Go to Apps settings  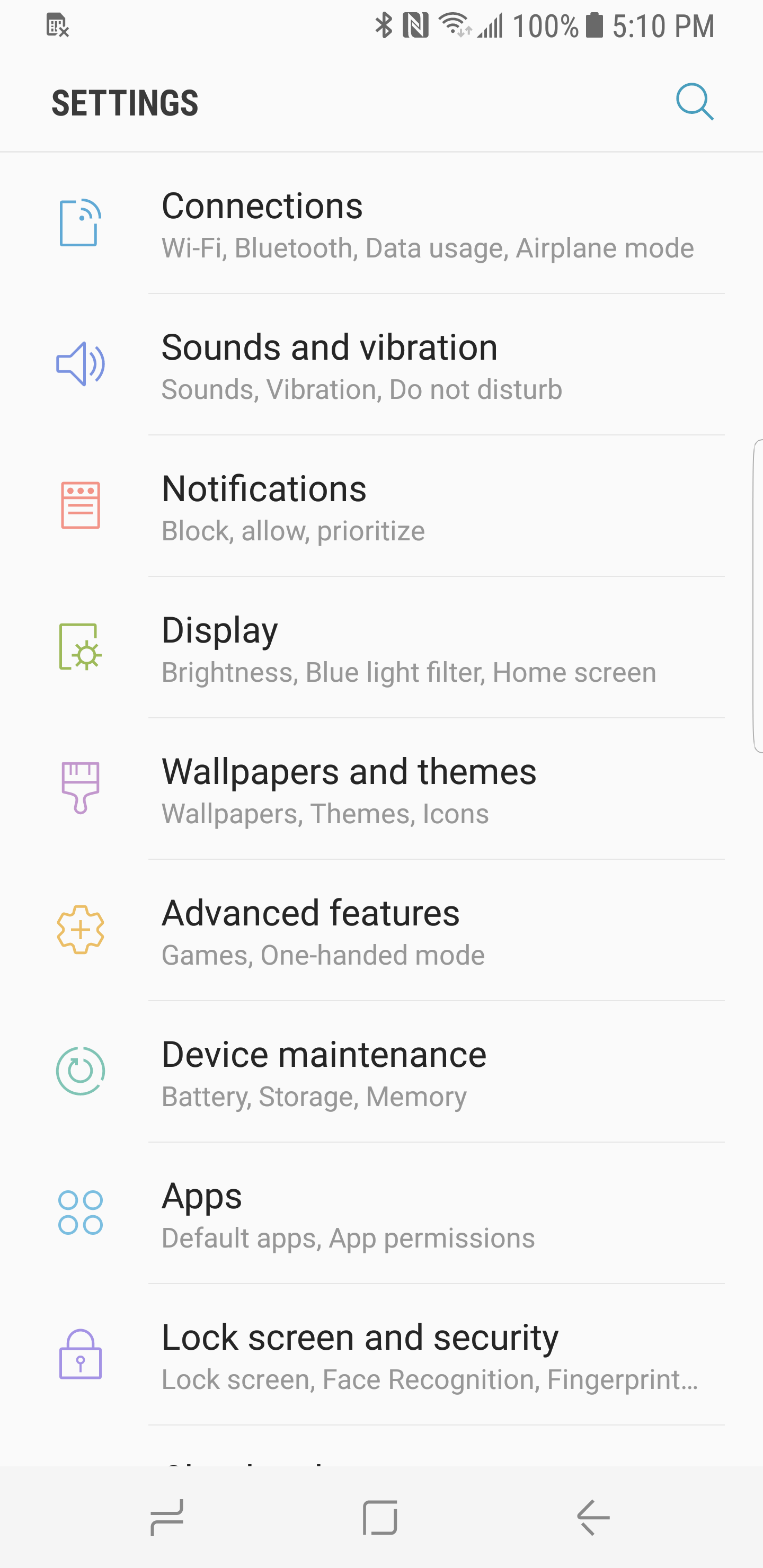[x=426, y=1214]
